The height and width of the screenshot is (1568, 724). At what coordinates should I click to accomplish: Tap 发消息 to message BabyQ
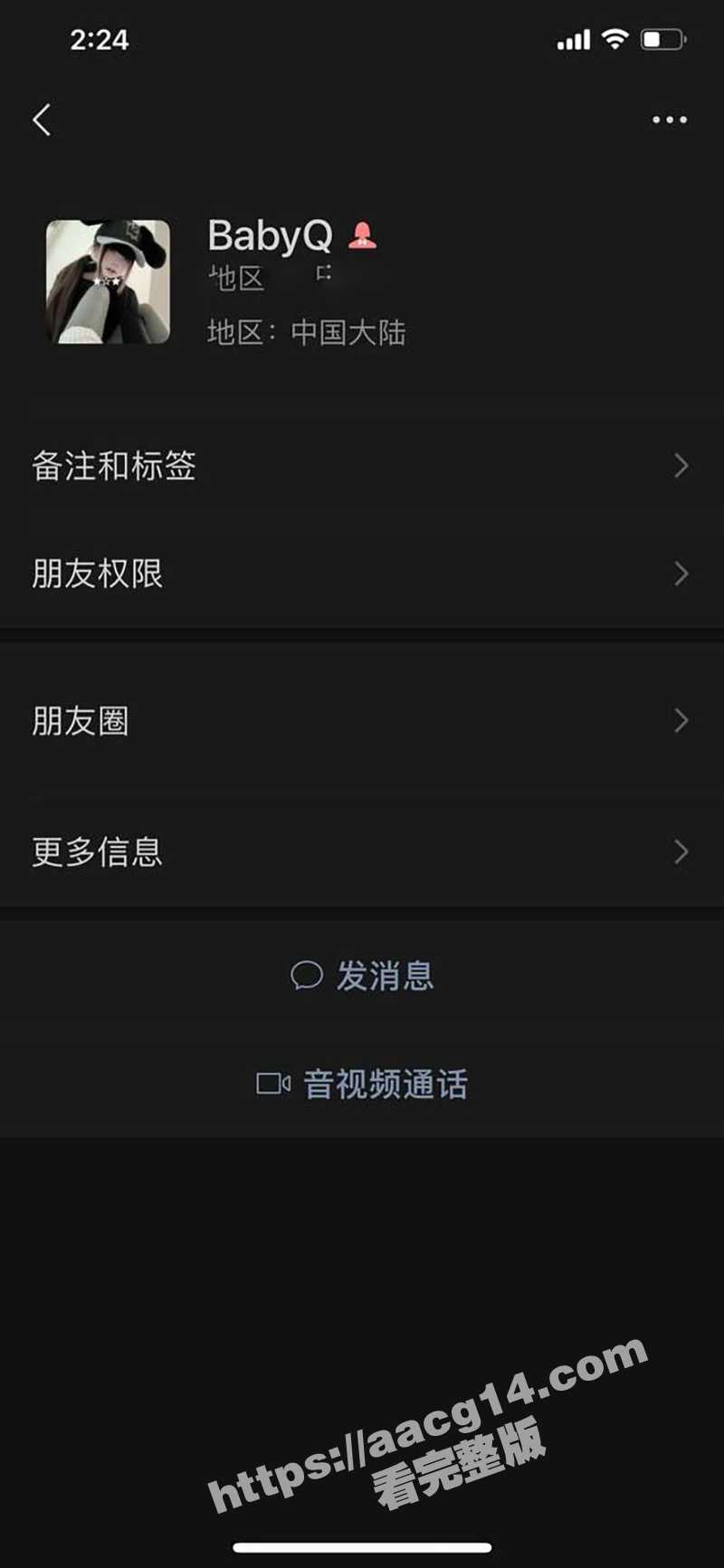(x=362, y=976)
